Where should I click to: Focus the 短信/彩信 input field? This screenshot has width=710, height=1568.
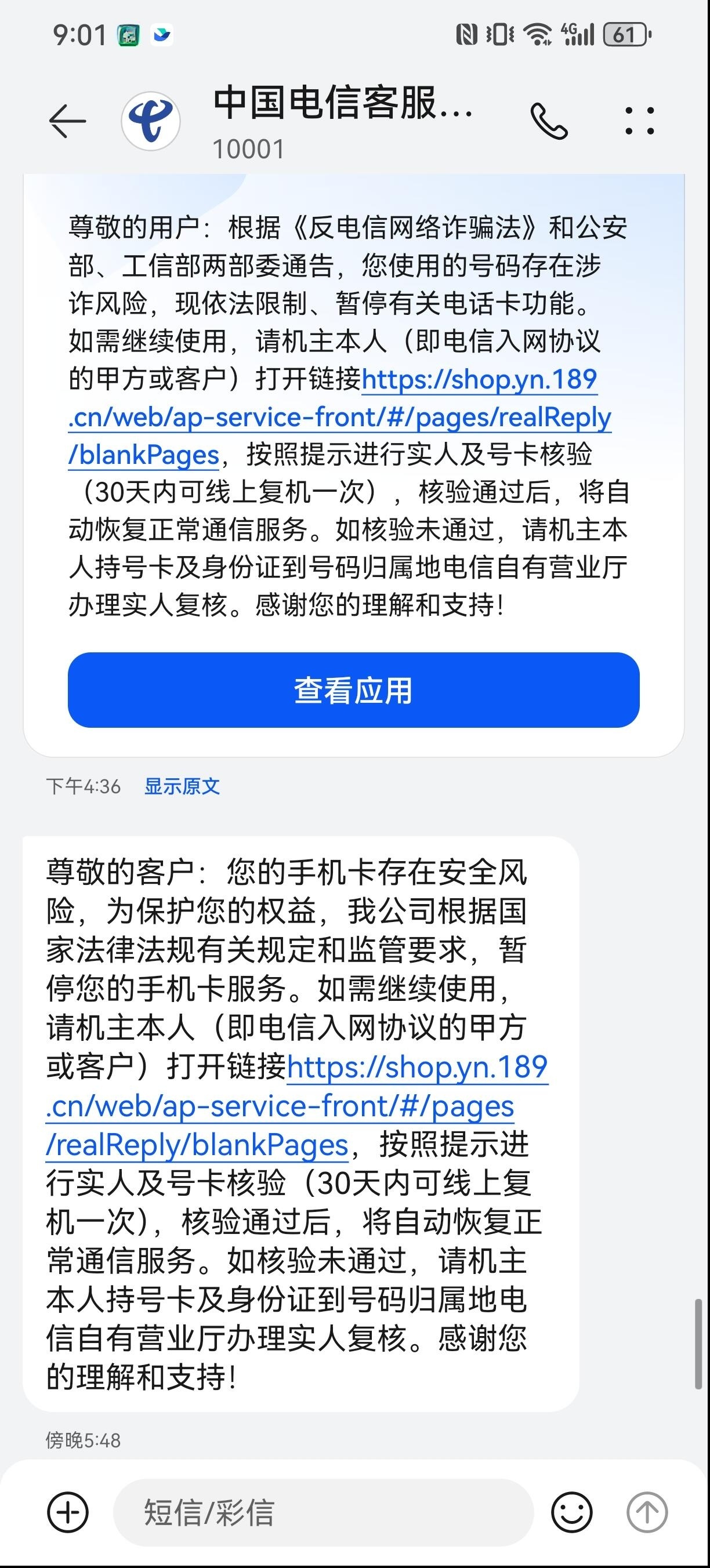point(323,1512)
